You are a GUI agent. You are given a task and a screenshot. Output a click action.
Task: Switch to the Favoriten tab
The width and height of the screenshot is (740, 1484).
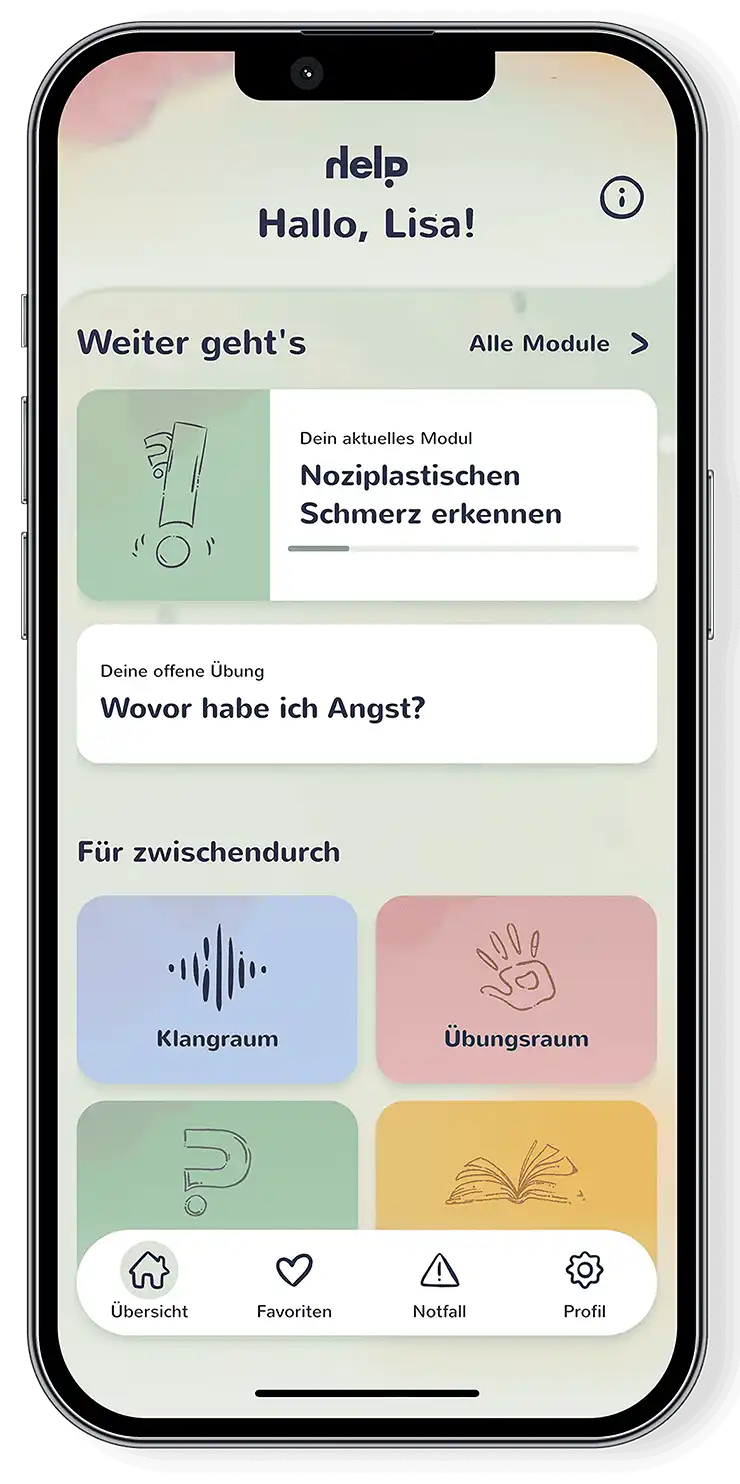click(294, 1283)
